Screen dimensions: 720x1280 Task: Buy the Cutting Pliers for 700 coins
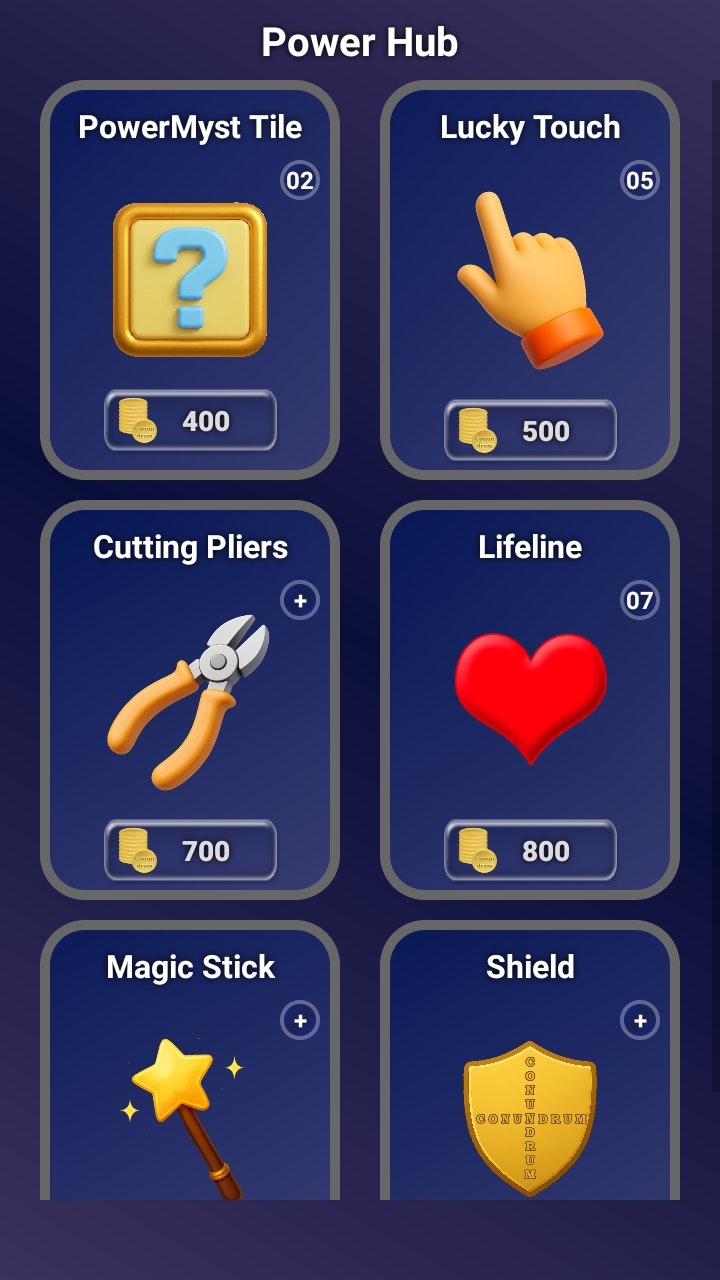point(190,850)
